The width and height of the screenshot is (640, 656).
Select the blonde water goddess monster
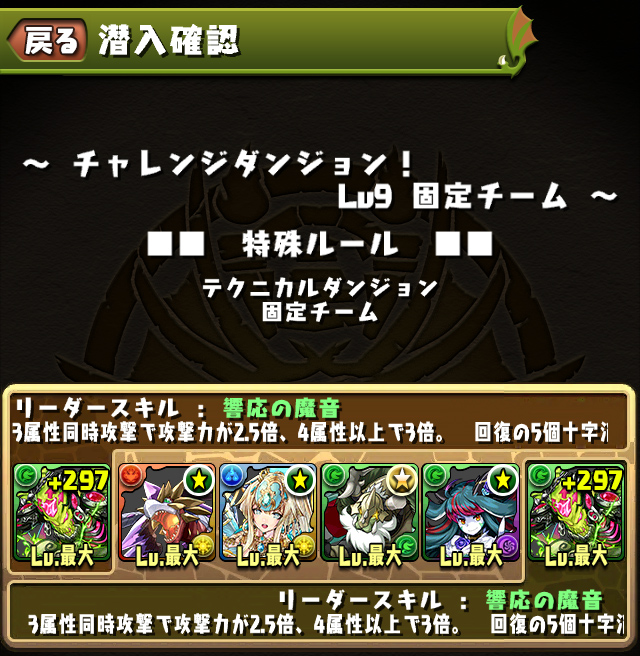[x=267, y=513]
